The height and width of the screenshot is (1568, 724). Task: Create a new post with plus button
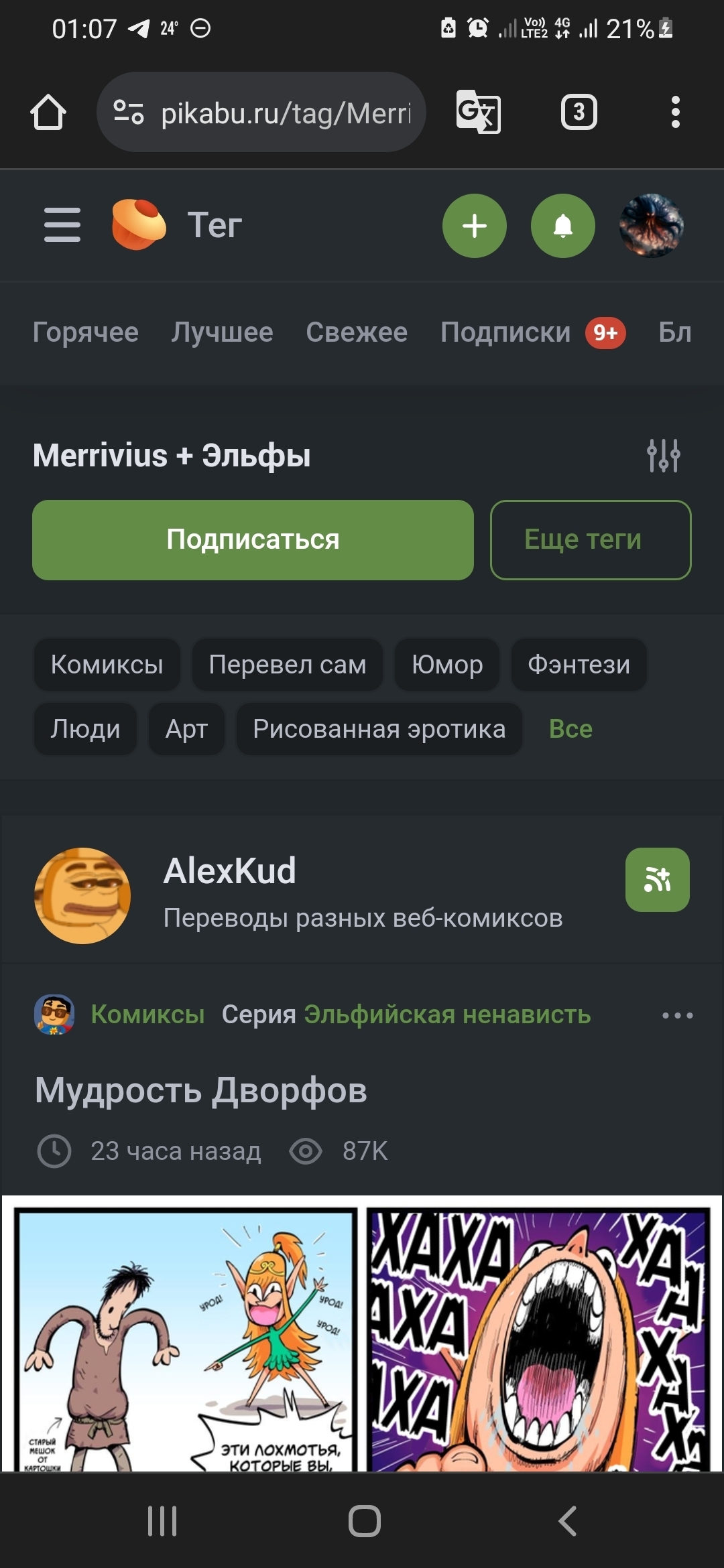474,226
